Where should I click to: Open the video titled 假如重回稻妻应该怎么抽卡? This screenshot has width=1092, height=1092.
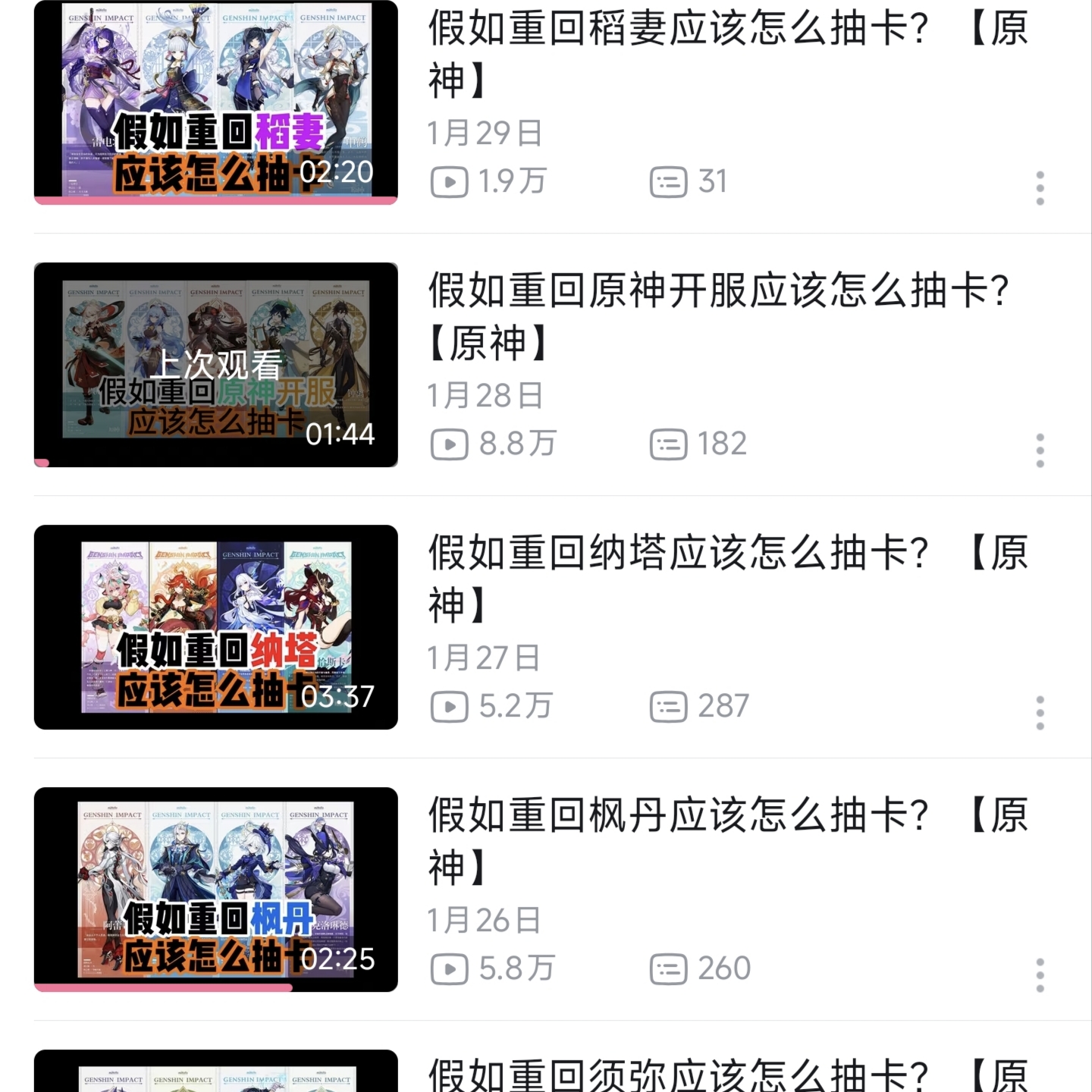point(677,29)
